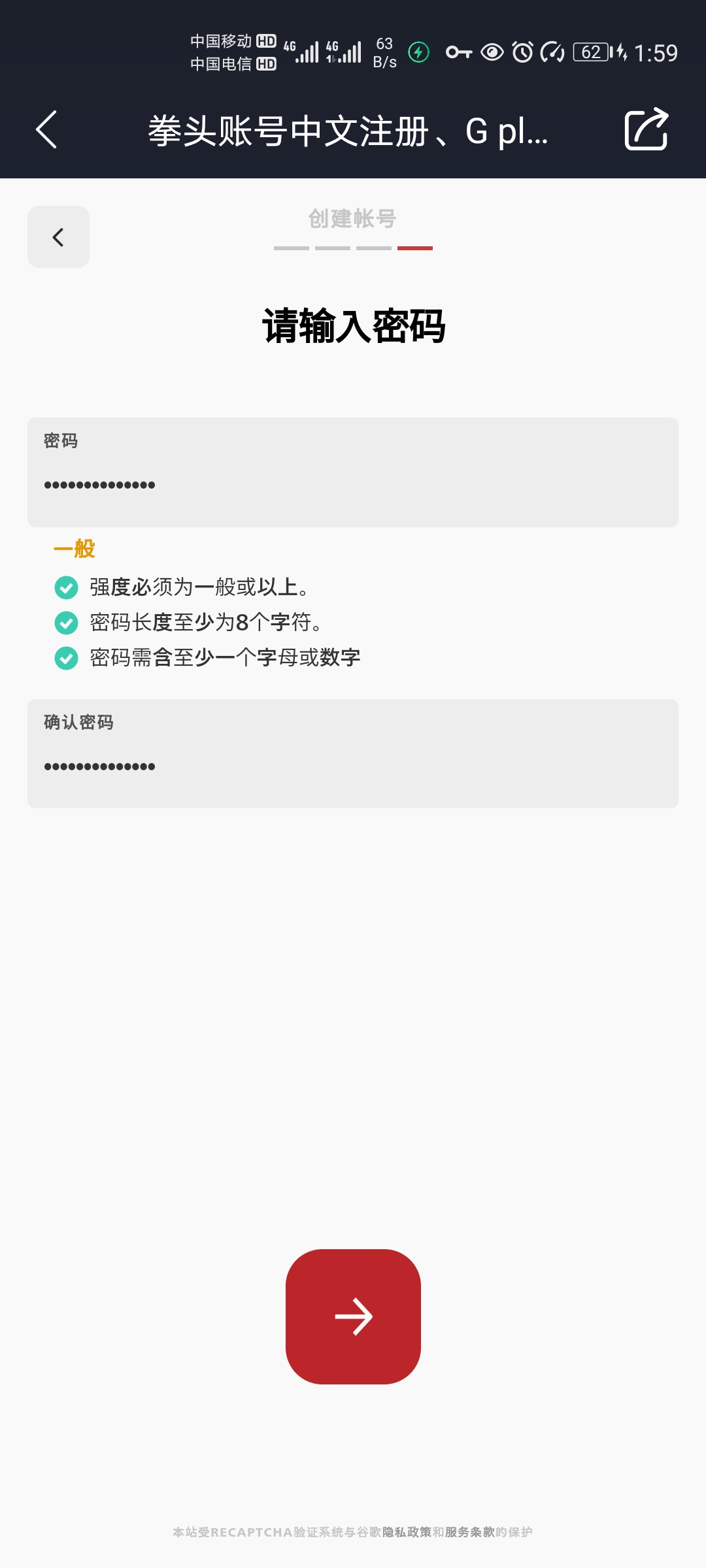706x1568 pixels.
Task: Go back using the top bar arrow
Action: pos(46,129)
